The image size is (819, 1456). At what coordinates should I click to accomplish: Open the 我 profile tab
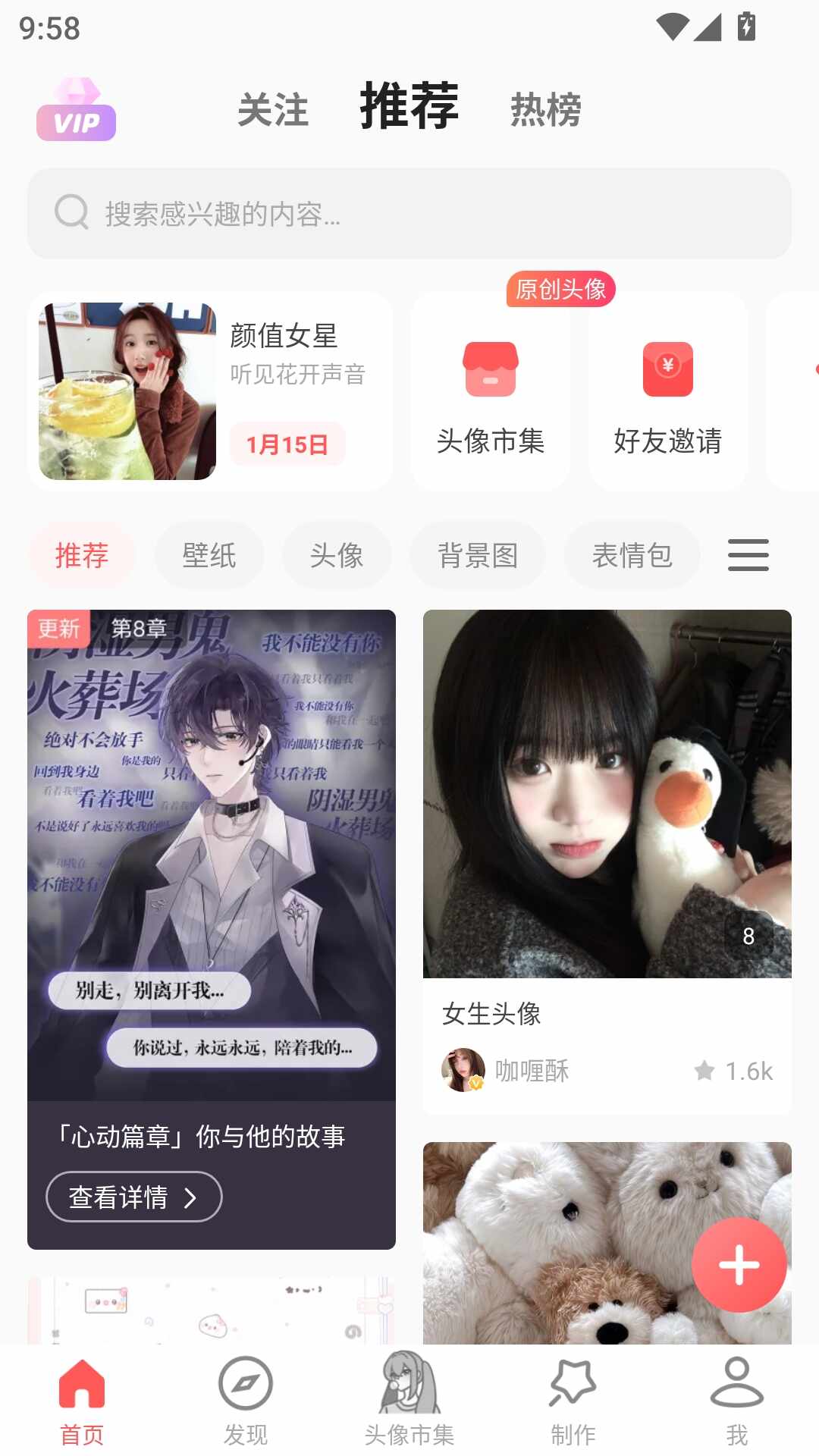click(x=736, y=1400)
